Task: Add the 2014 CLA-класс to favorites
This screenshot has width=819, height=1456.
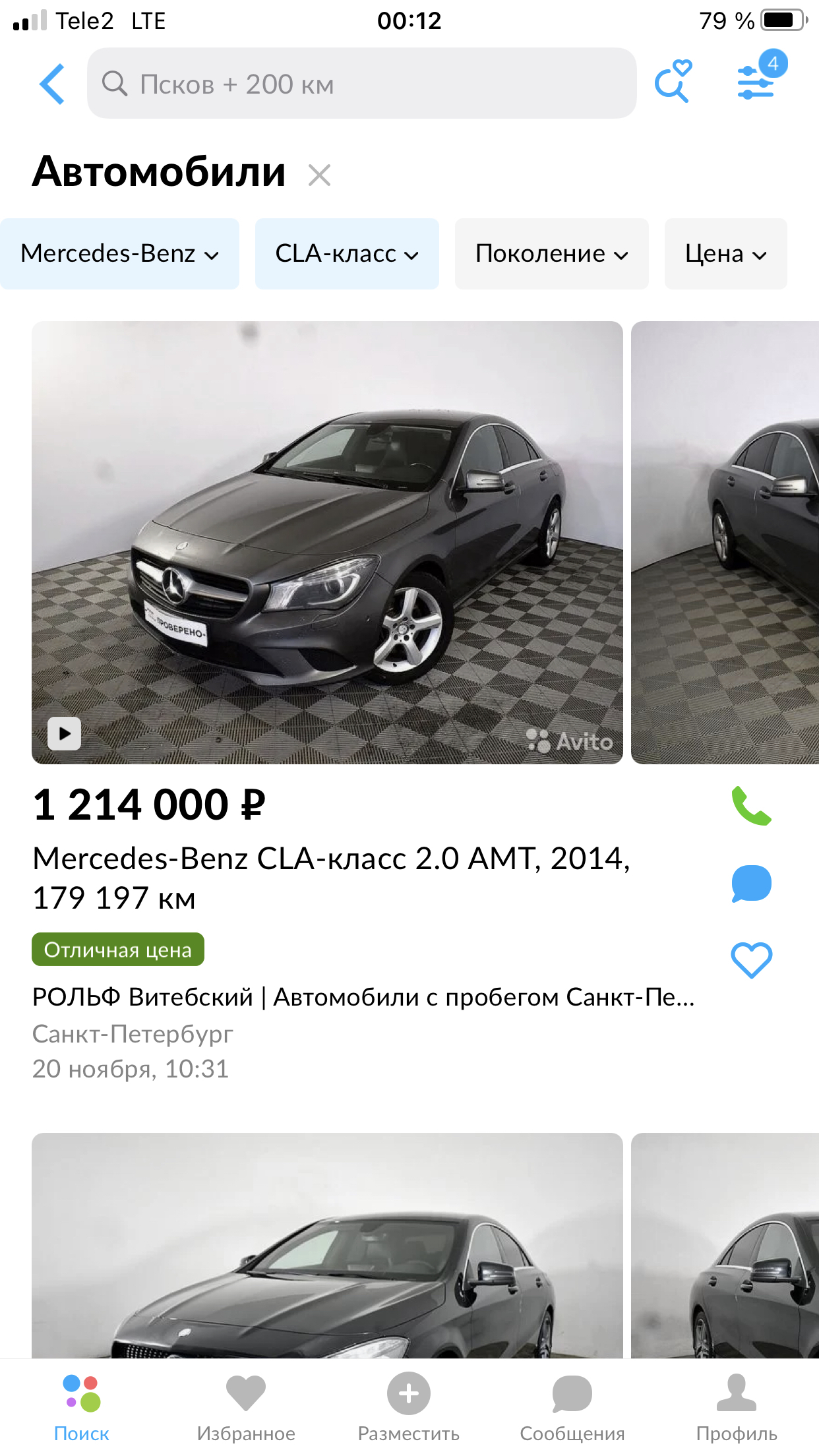Action: click(751, 959)
